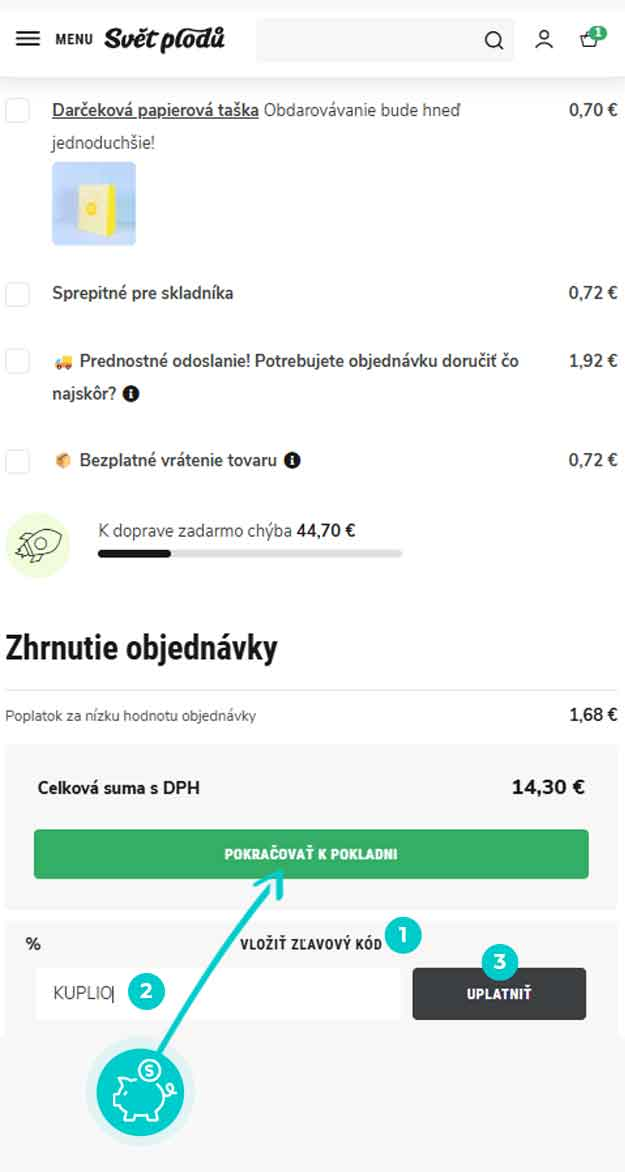
Task: Check the Darčeková papierová taška checkbox
Action: point(17,111)
